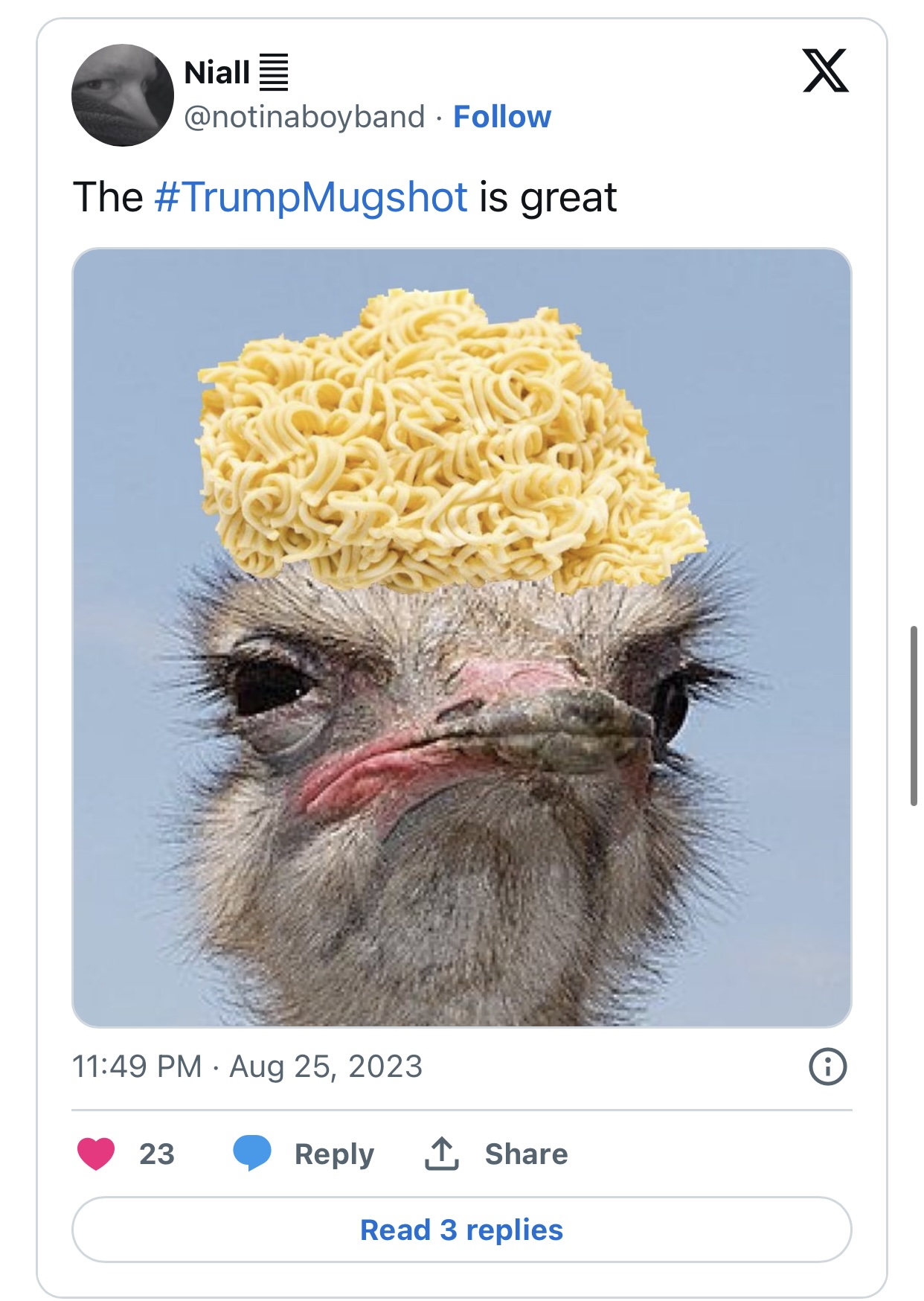Open the X logo link
924x1301 pixels.
pos(825,71)
